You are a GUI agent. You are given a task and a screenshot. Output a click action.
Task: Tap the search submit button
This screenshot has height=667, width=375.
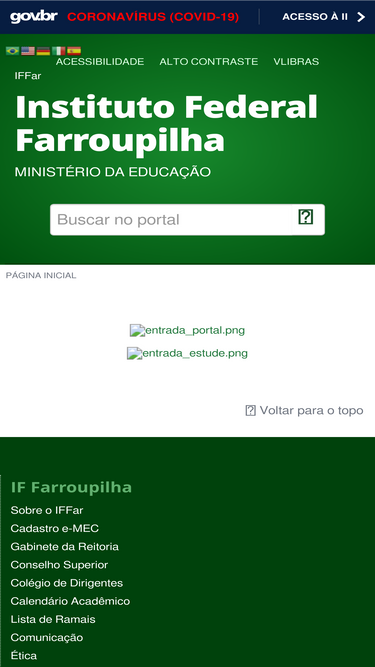coord(306,217)
